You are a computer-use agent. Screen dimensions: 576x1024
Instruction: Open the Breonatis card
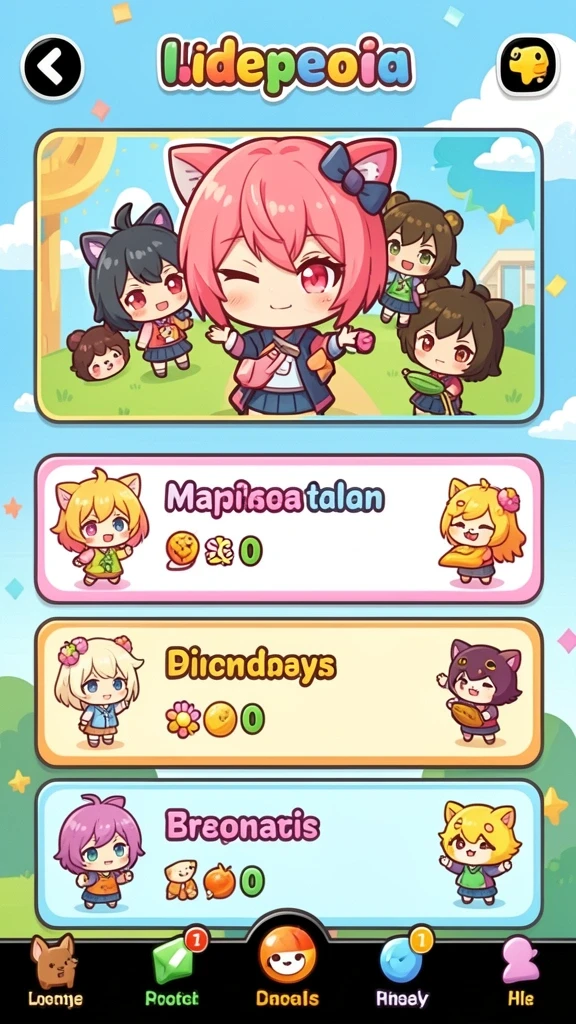click(289, 853)
